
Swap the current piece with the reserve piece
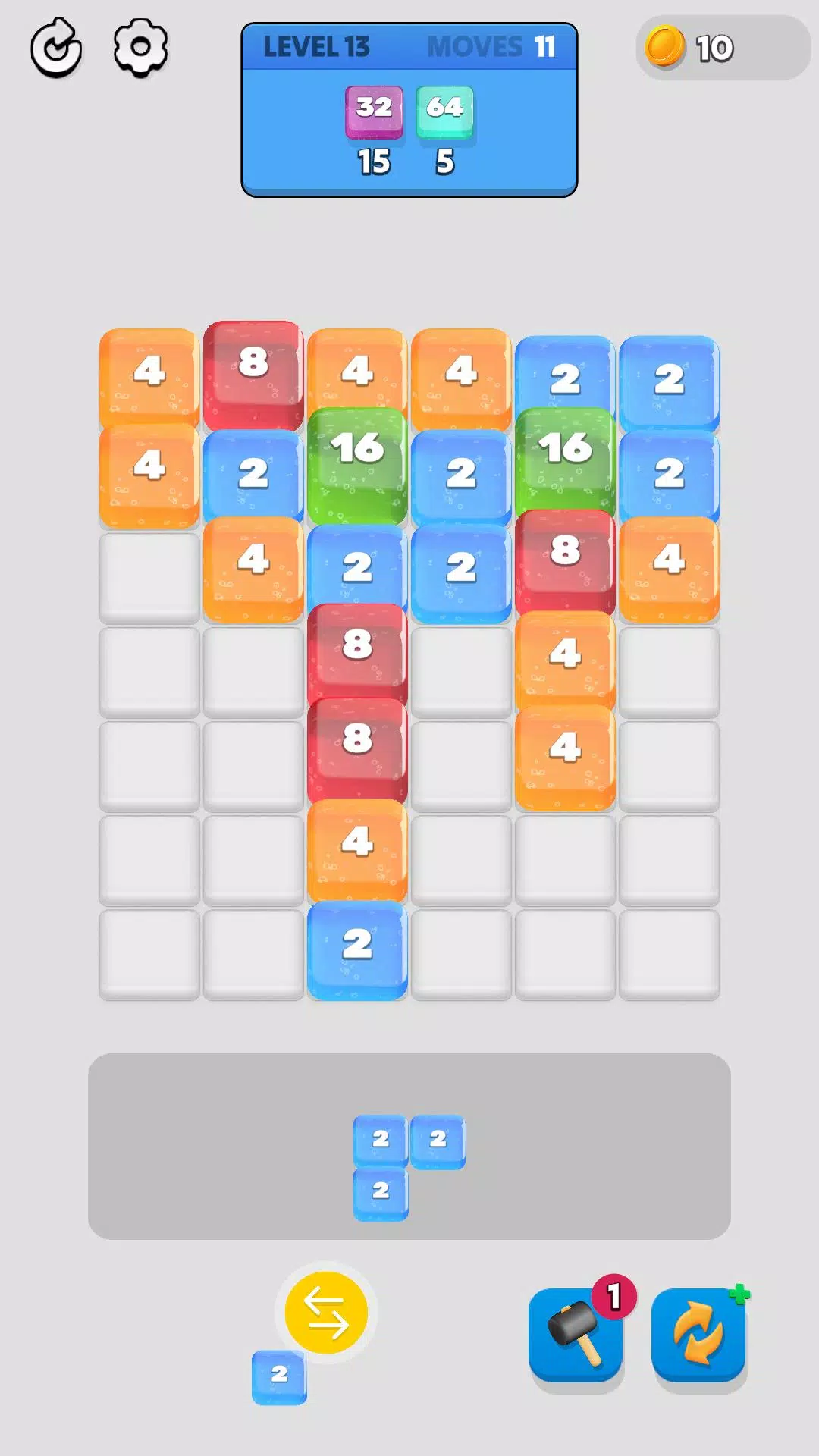click(326, 1313)
